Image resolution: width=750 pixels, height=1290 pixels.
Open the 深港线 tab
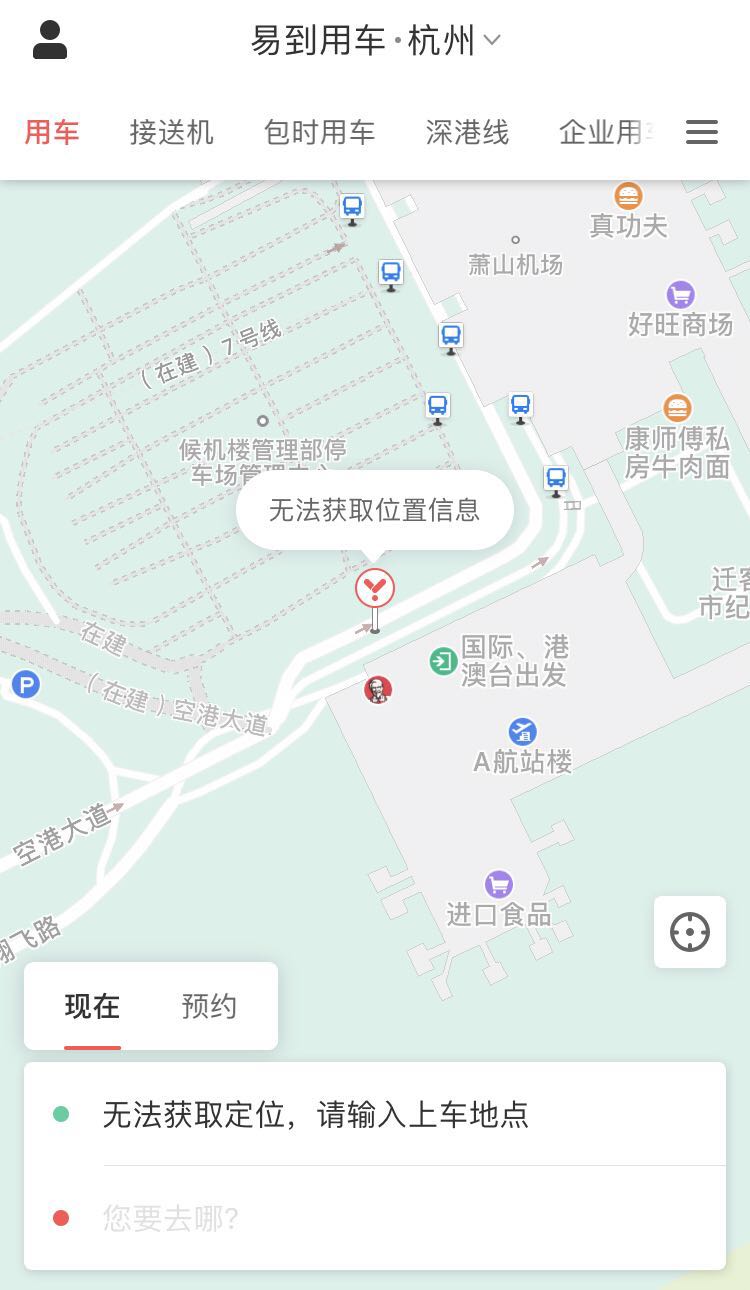tap(467, 133)
